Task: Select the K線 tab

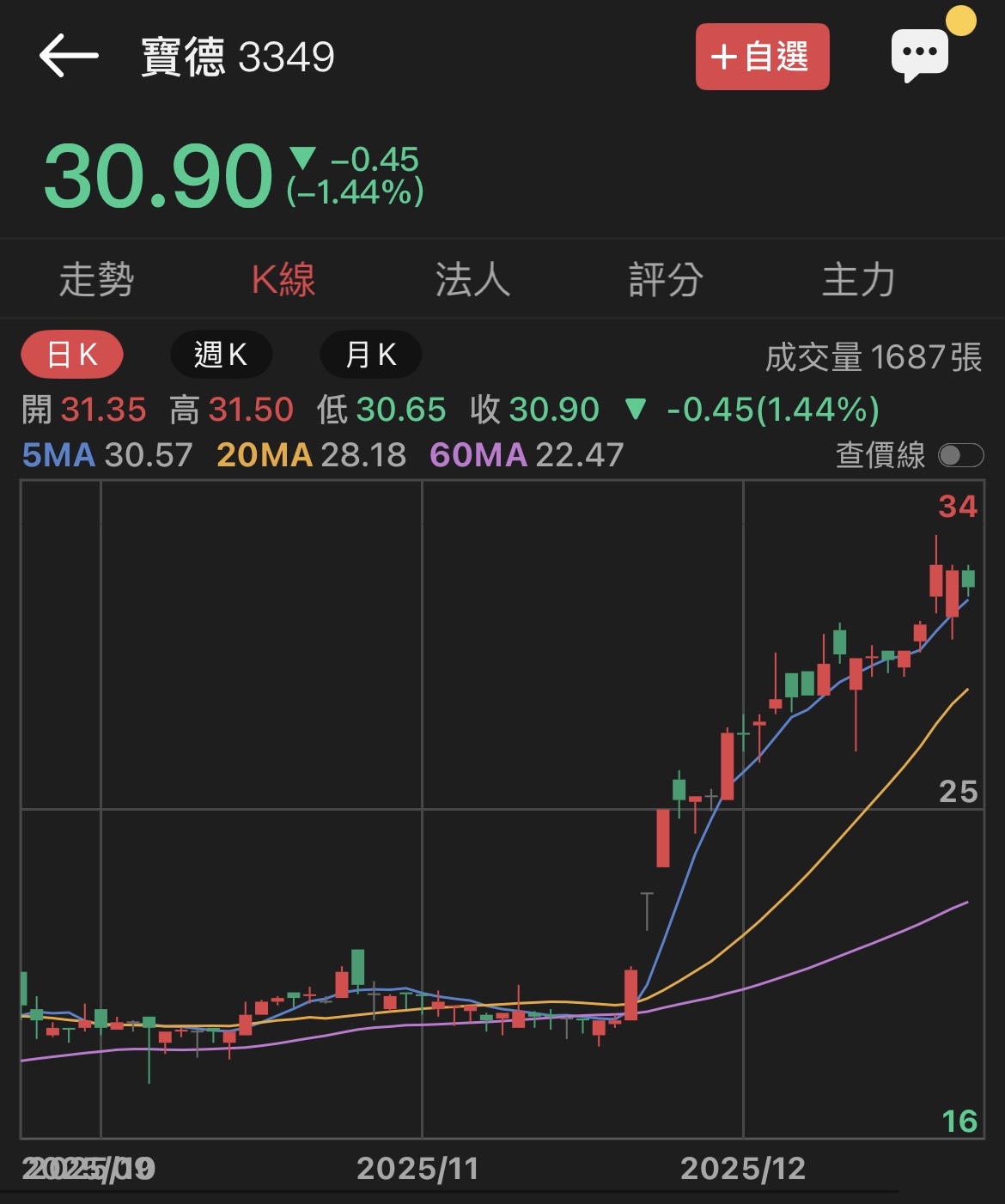Action: [283, 280]
